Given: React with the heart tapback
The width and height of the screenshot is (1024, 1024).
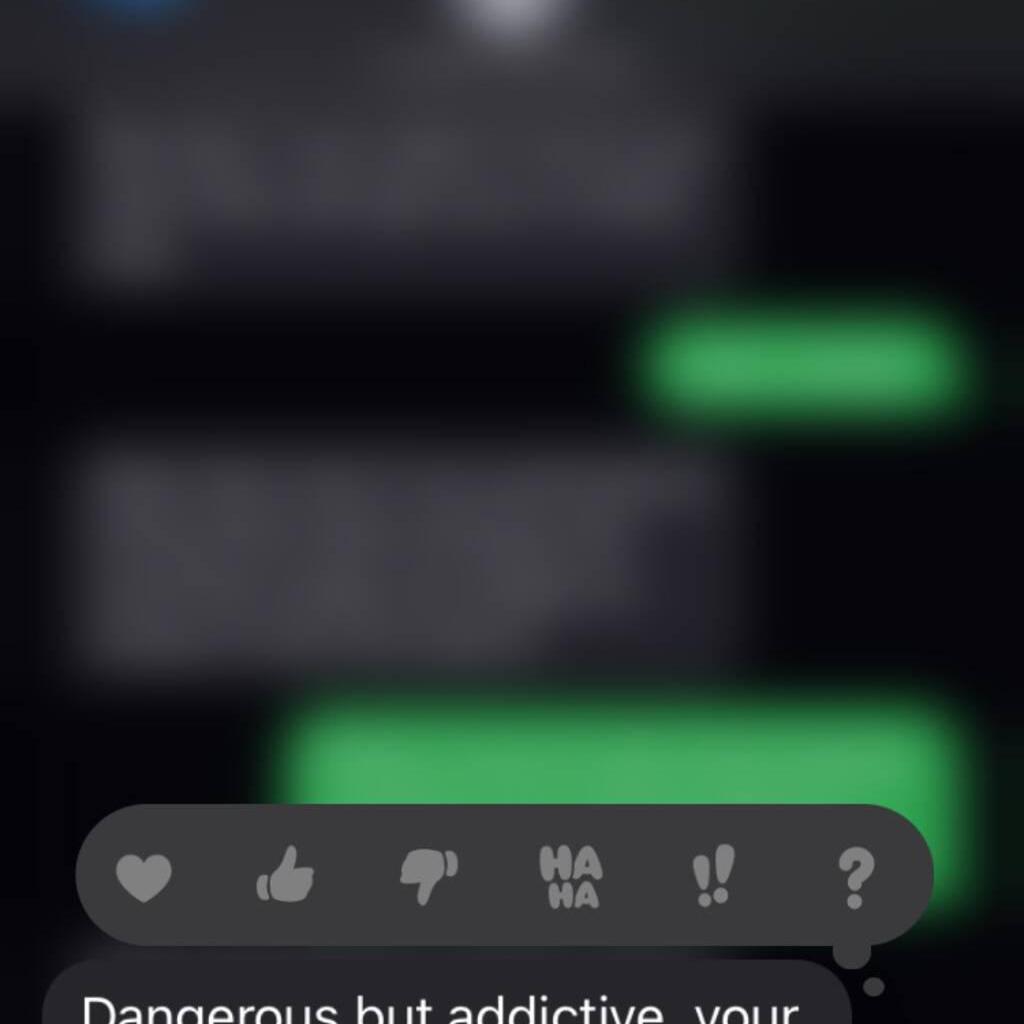Looking at the screenshot, I should pos(144,877).
